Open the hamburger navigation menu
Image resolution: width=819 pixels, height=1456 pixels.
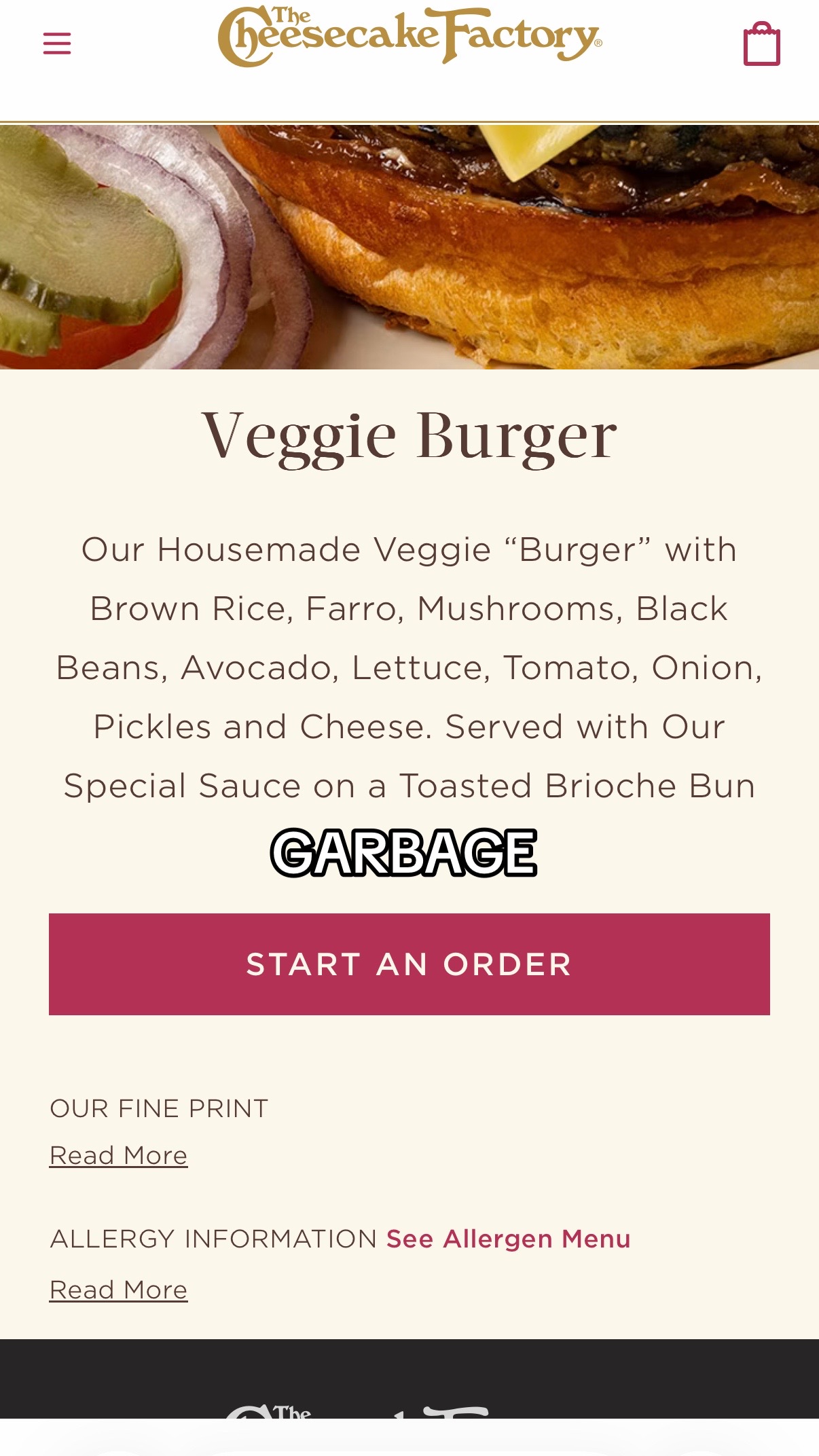[57, 43]
